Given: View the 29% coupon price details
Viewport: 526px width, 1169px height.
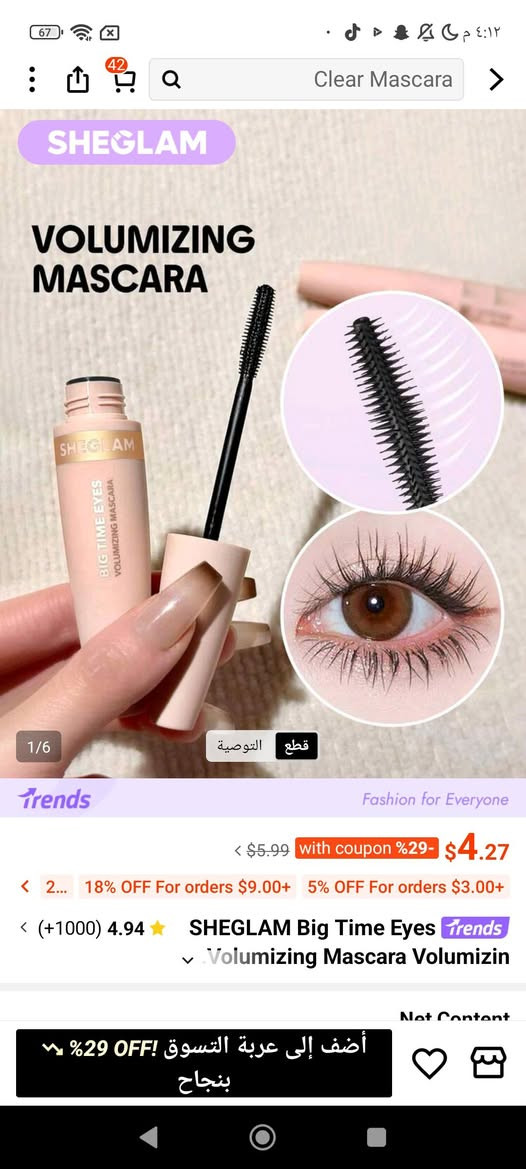Looking at the screenshot, I should click(368, 848).
